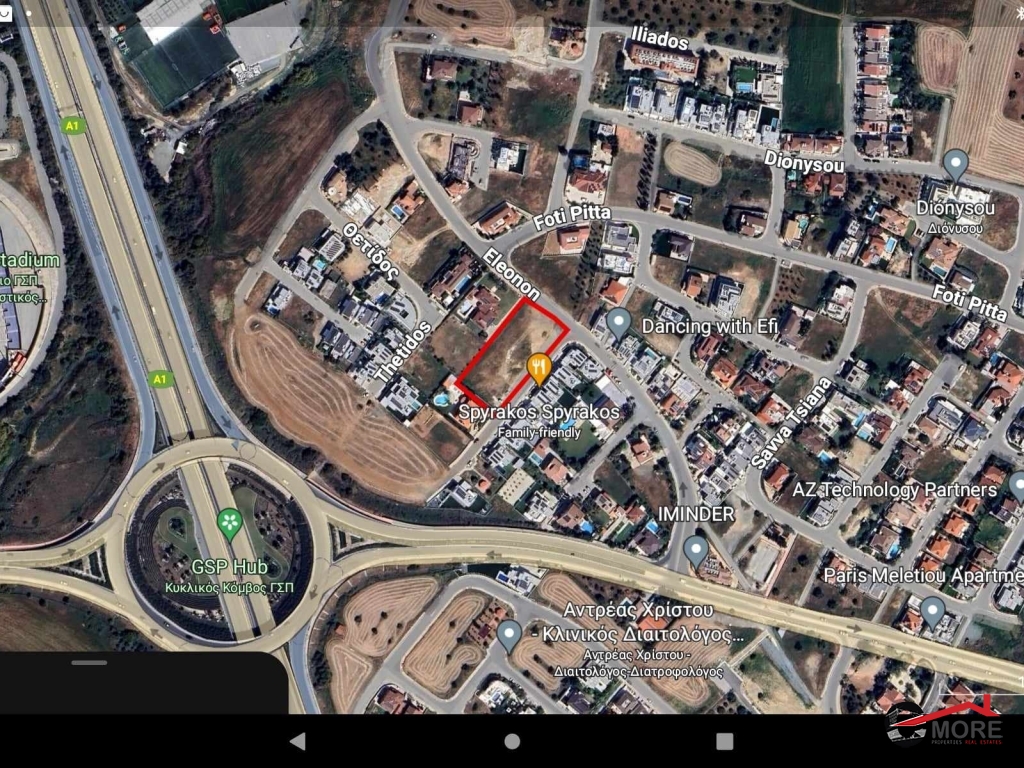Open the Αντρέας Χρίστου dietitian pin
The image size is (1024, 768).
point(509,634)
